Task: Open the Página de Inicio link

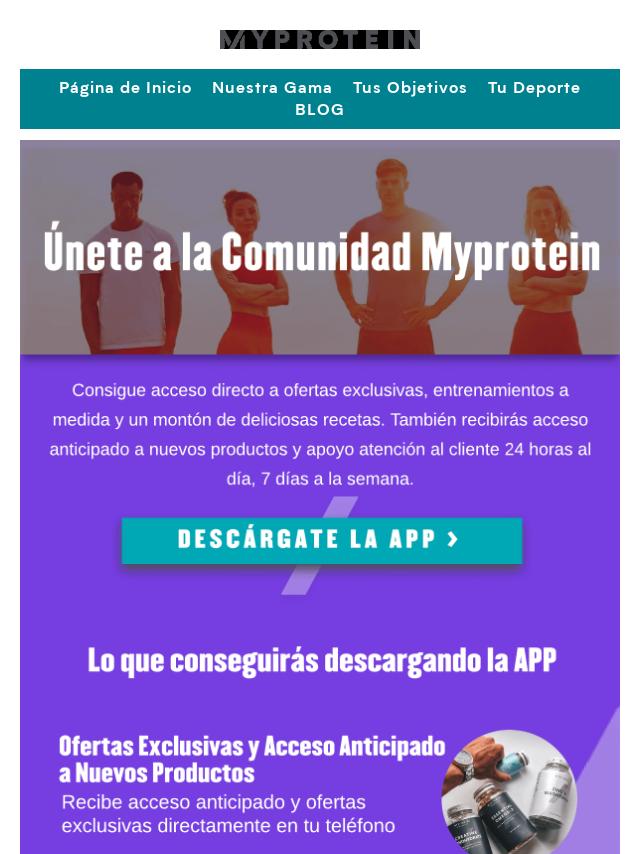Action: (x=125, y=88)
